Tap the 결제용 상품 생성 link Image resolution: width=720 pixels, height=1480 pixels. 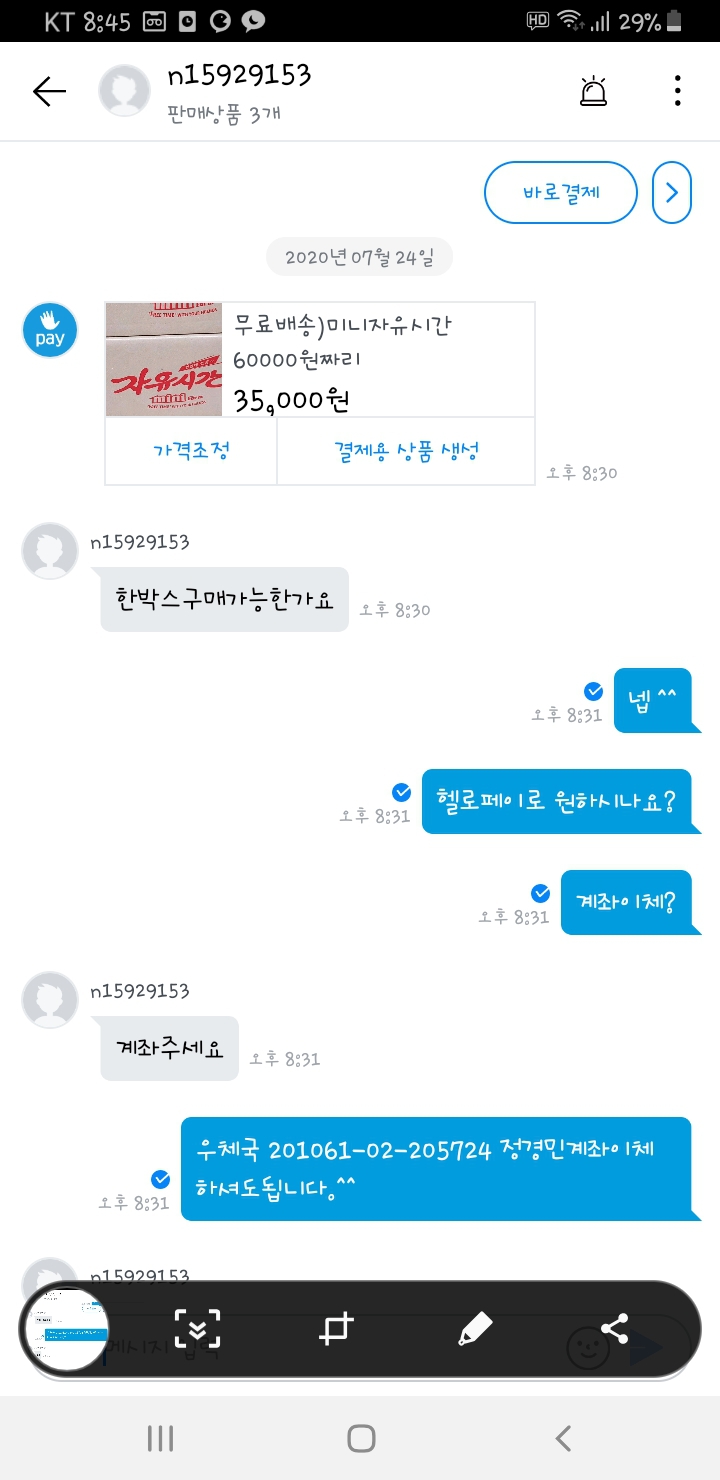[x=406, y=450]
